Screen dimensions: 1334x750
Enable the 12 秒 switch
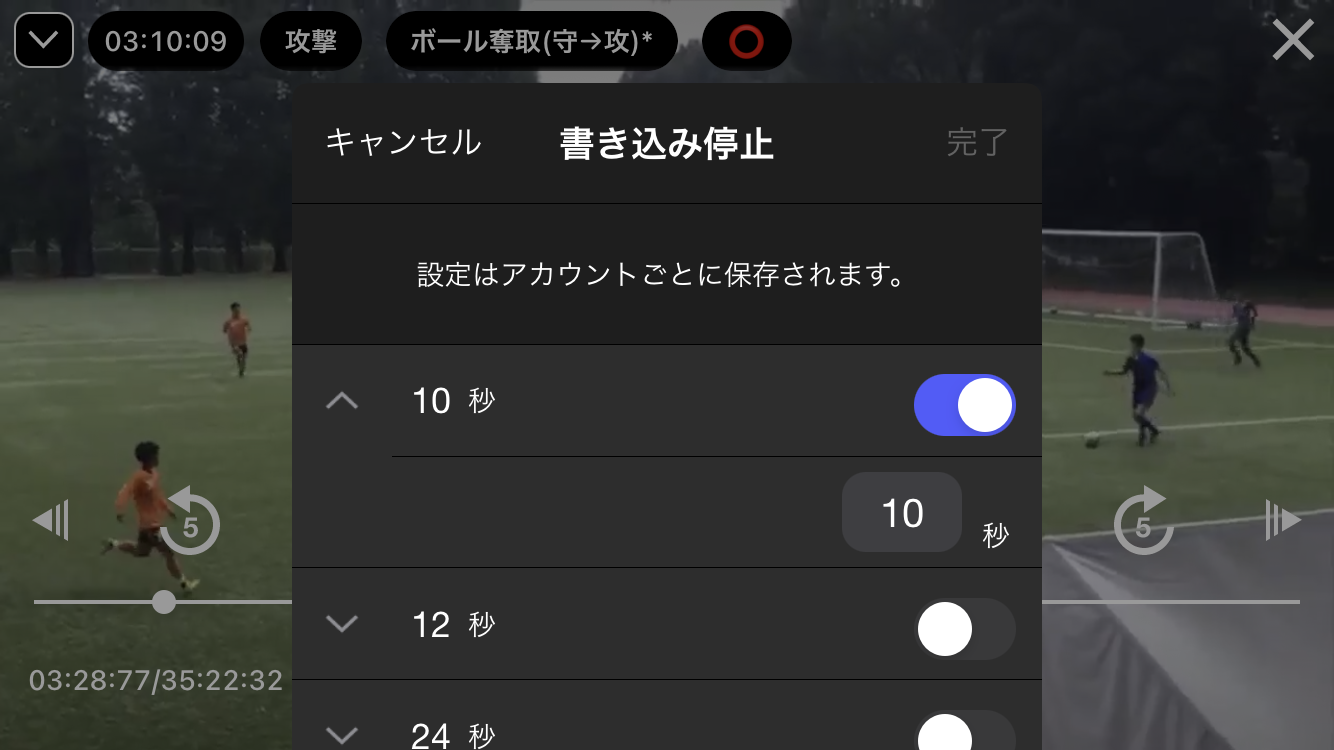tap(964, 629)
